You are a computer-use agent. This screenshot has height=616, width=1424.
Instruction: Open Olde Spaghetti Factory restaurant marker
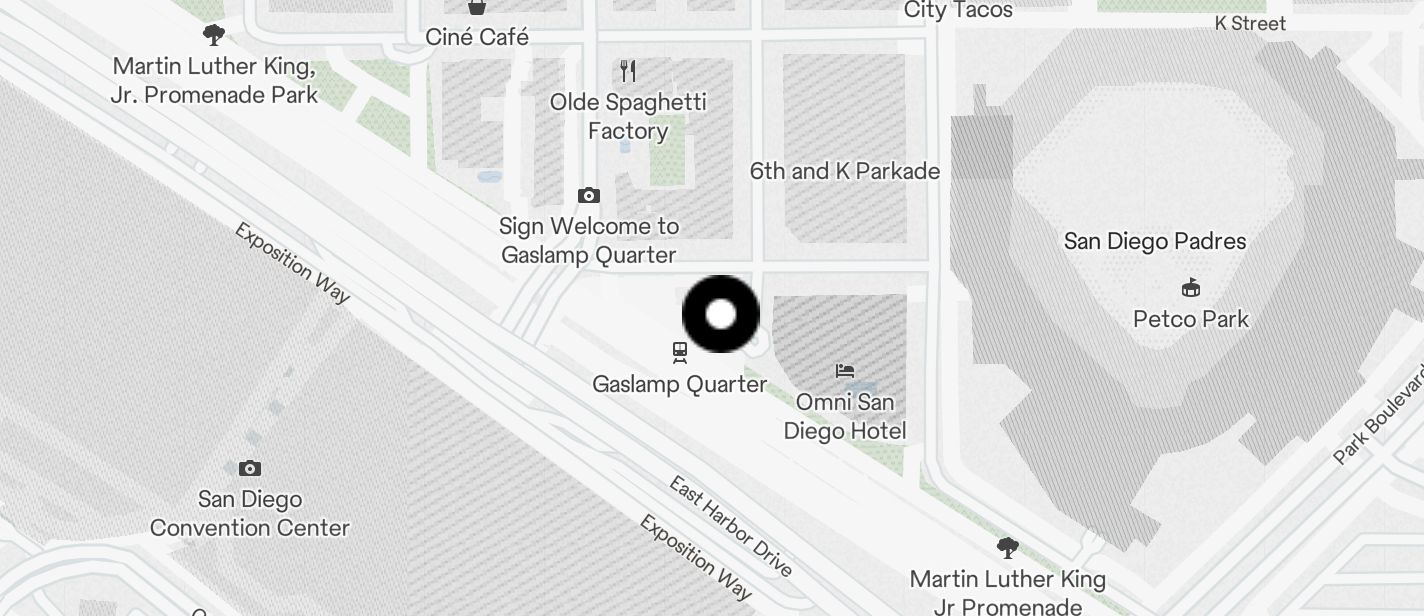click(628, 71)
